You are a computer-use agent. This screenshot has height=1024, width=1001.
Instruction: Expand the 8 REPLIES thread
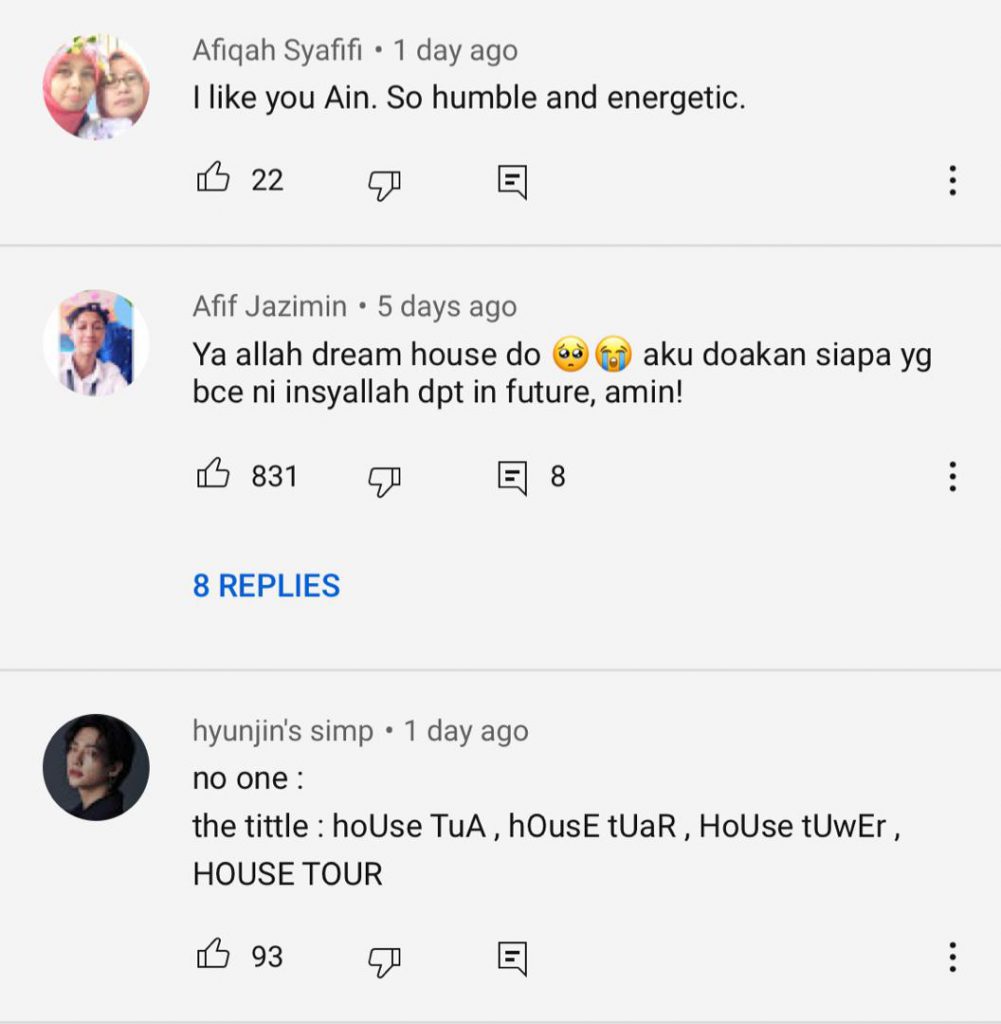click(x=266, y=586)
